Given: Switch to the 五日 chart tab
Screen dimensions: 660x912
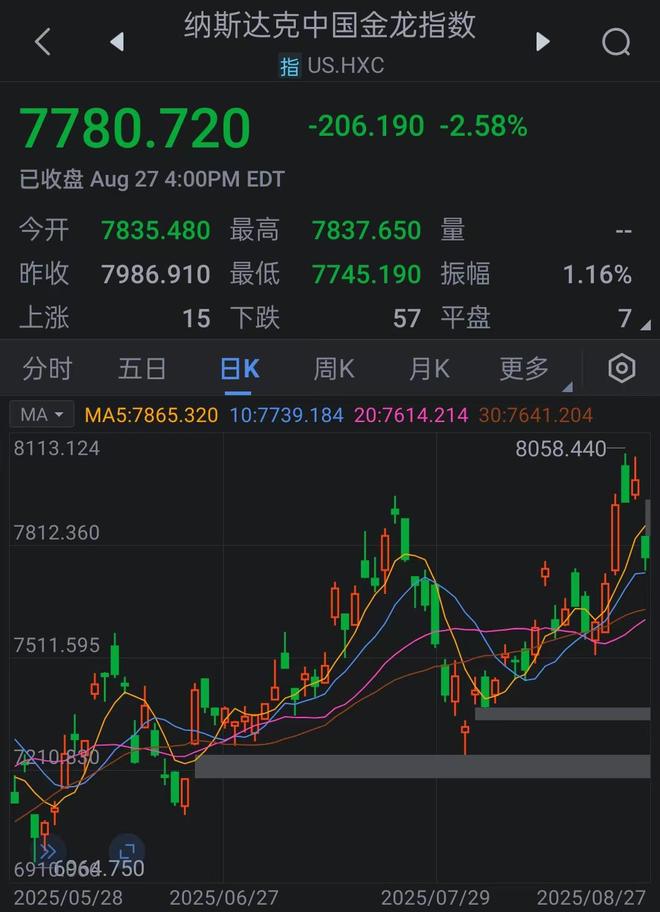Looking at the screenshot, I should [x=142, y=369].
